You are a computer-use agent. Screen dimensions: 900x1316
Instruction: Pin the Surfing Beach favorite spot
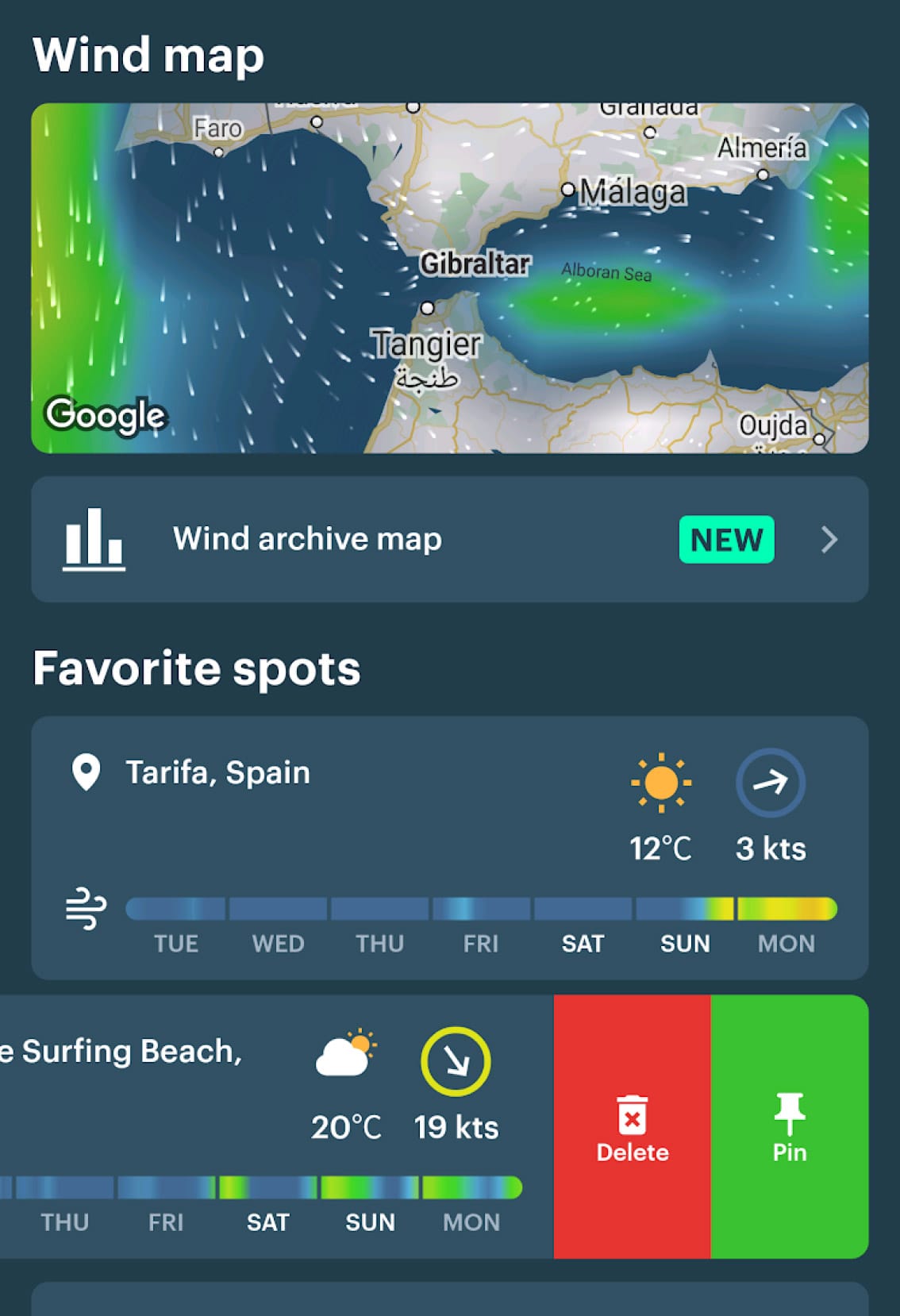[x=789, y=1126]
